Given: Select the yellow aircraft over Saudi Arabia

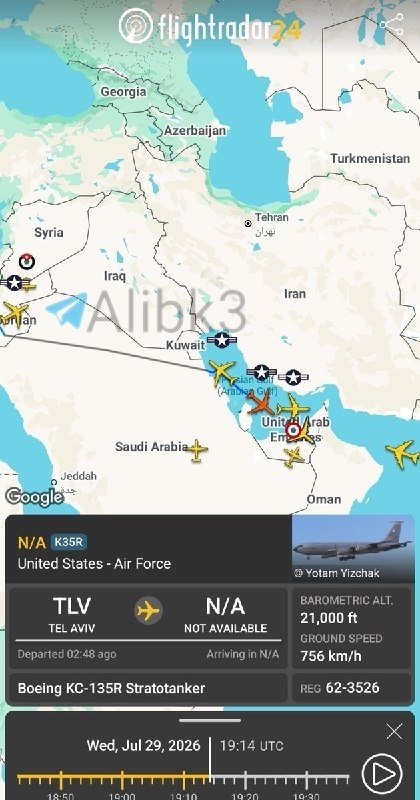Looking at the screenshot, I should (196, 450).
